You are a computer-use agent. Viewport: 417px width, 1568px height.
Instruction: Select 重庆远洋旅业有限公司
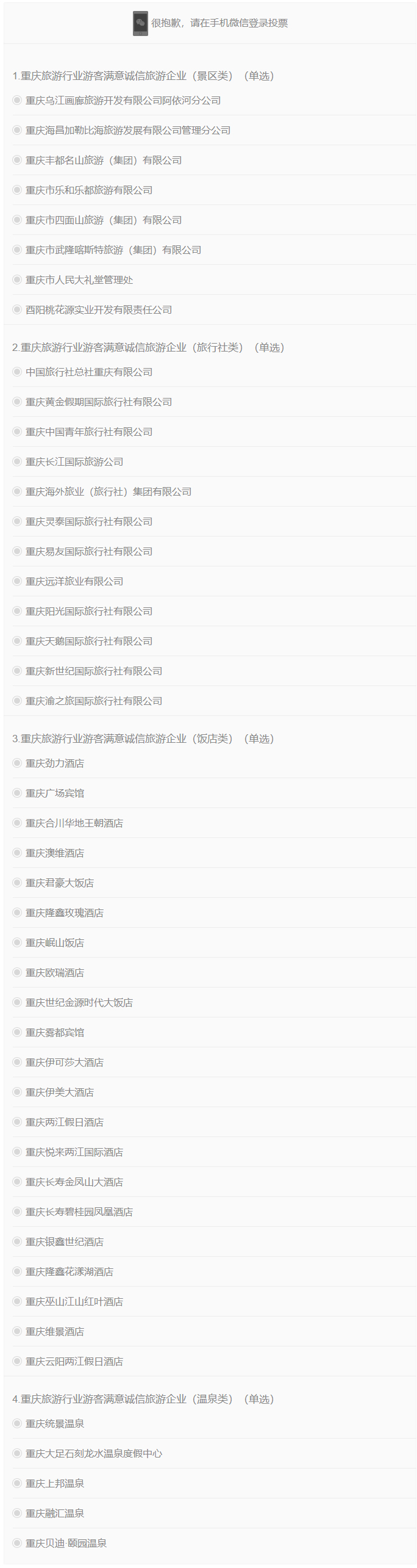coord(17,581)
